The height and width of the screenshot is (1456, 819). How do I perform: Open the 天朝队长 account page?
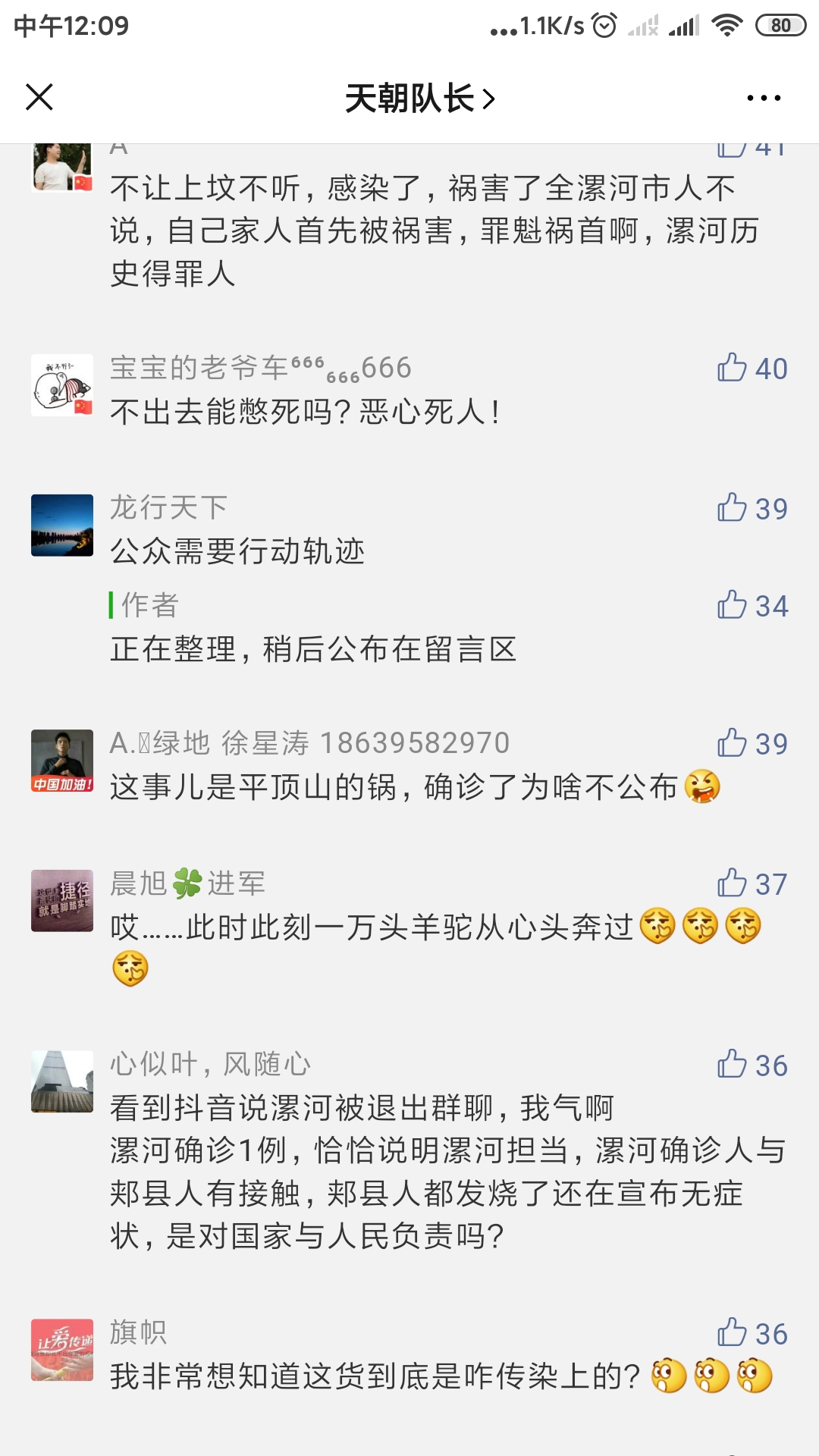419,99
